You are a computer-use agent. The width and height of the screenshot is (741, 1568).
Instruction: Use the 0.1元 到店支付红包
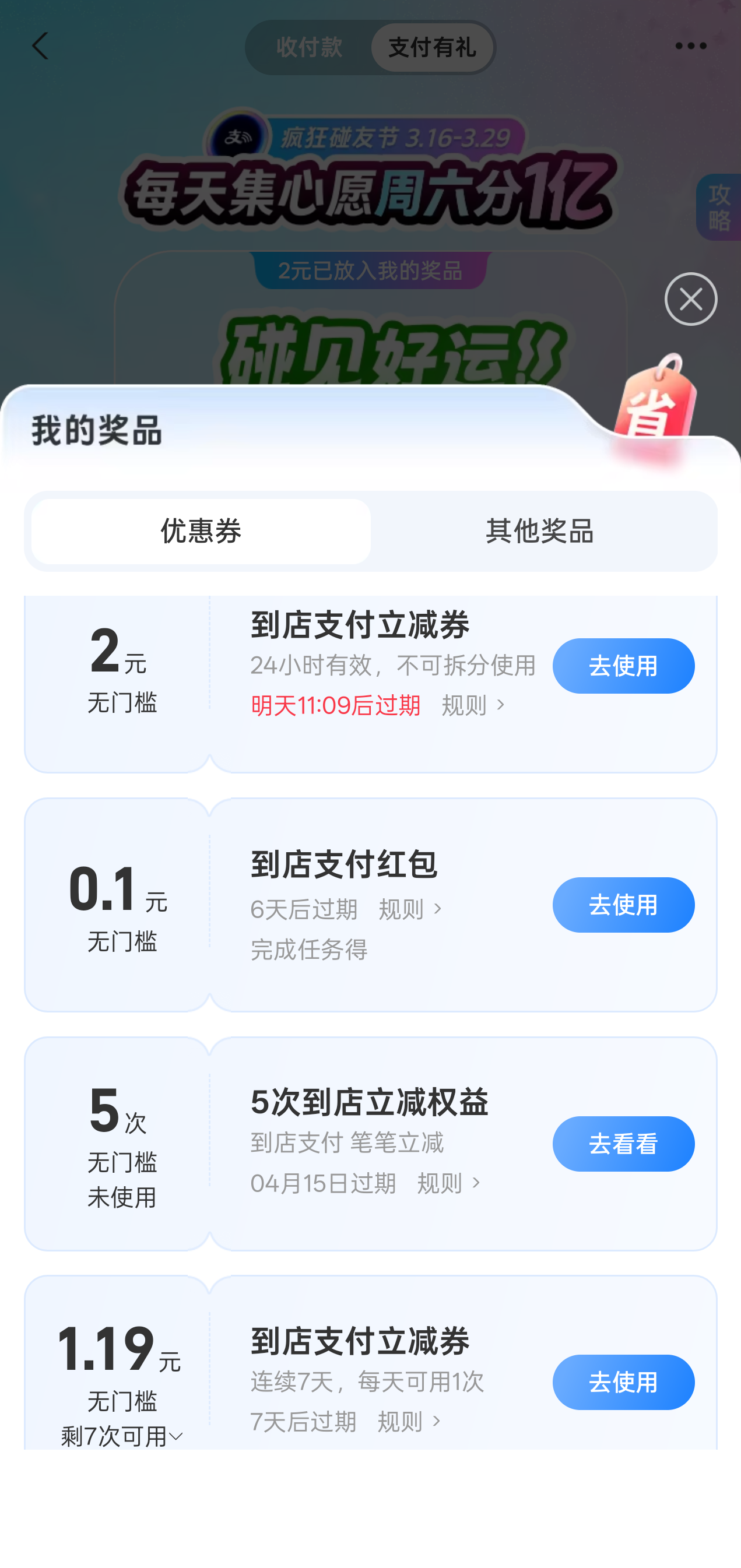(x=623, y=905)
